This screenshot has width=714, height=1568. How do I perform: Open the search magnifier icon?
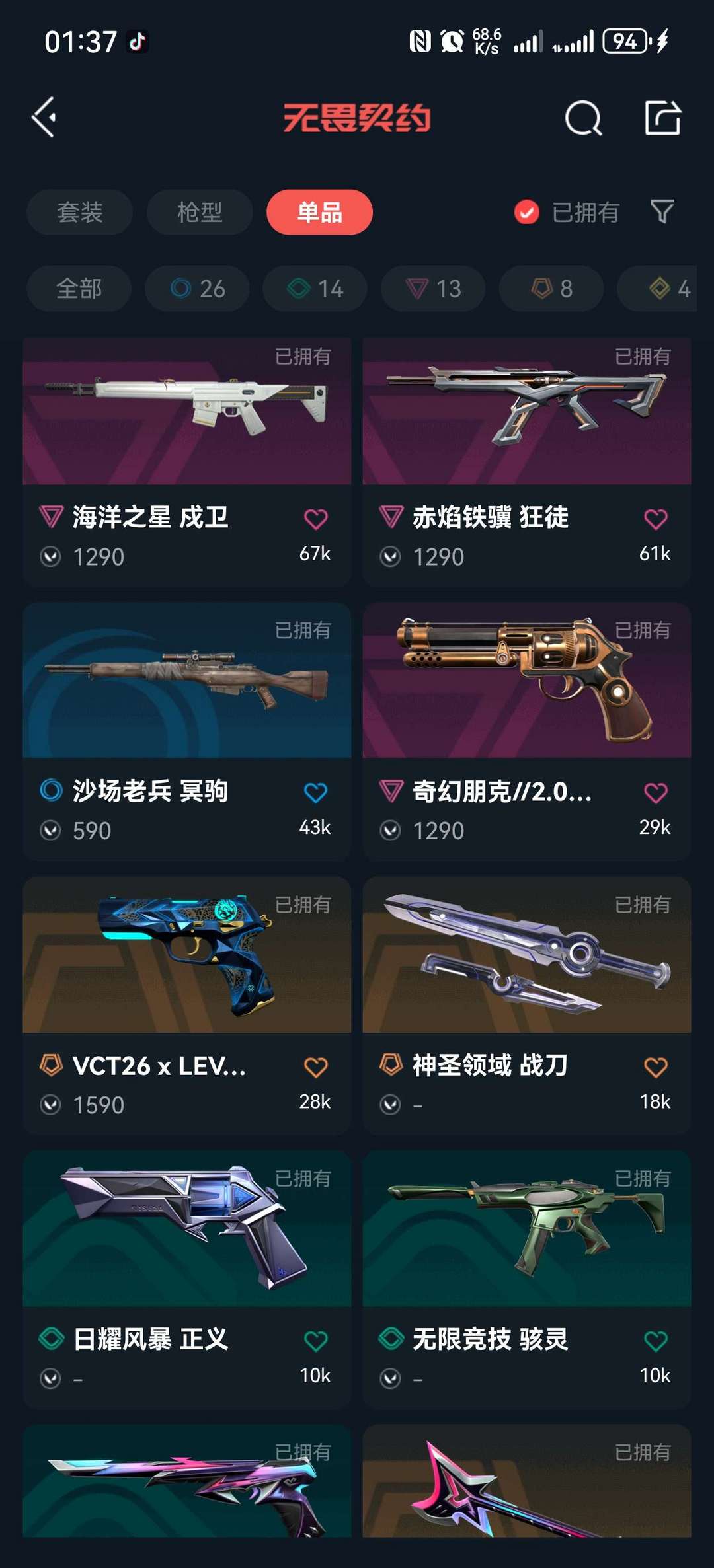pyautogui.click(x=583, y=118)
